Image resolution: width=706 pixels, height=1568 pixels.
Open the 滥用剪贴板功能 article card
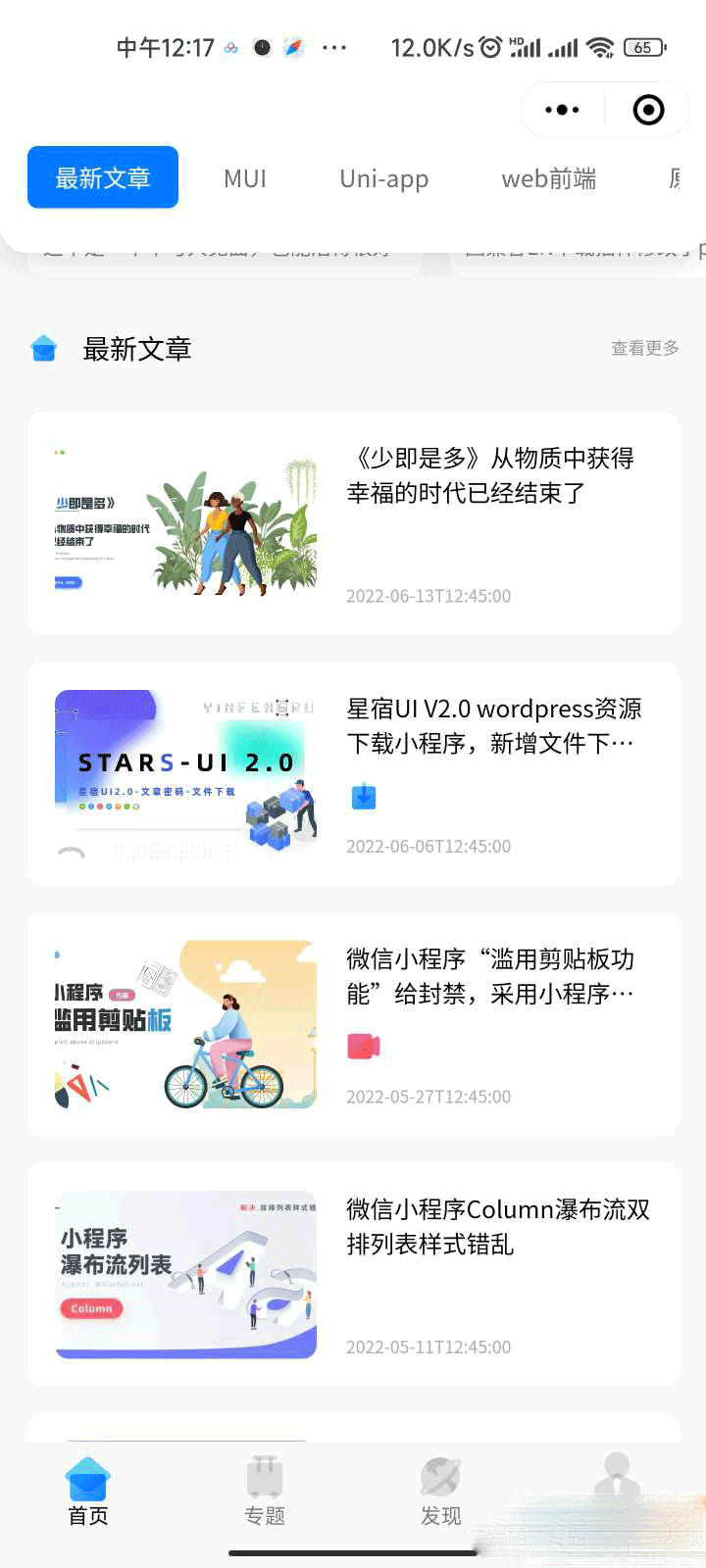353,1024
